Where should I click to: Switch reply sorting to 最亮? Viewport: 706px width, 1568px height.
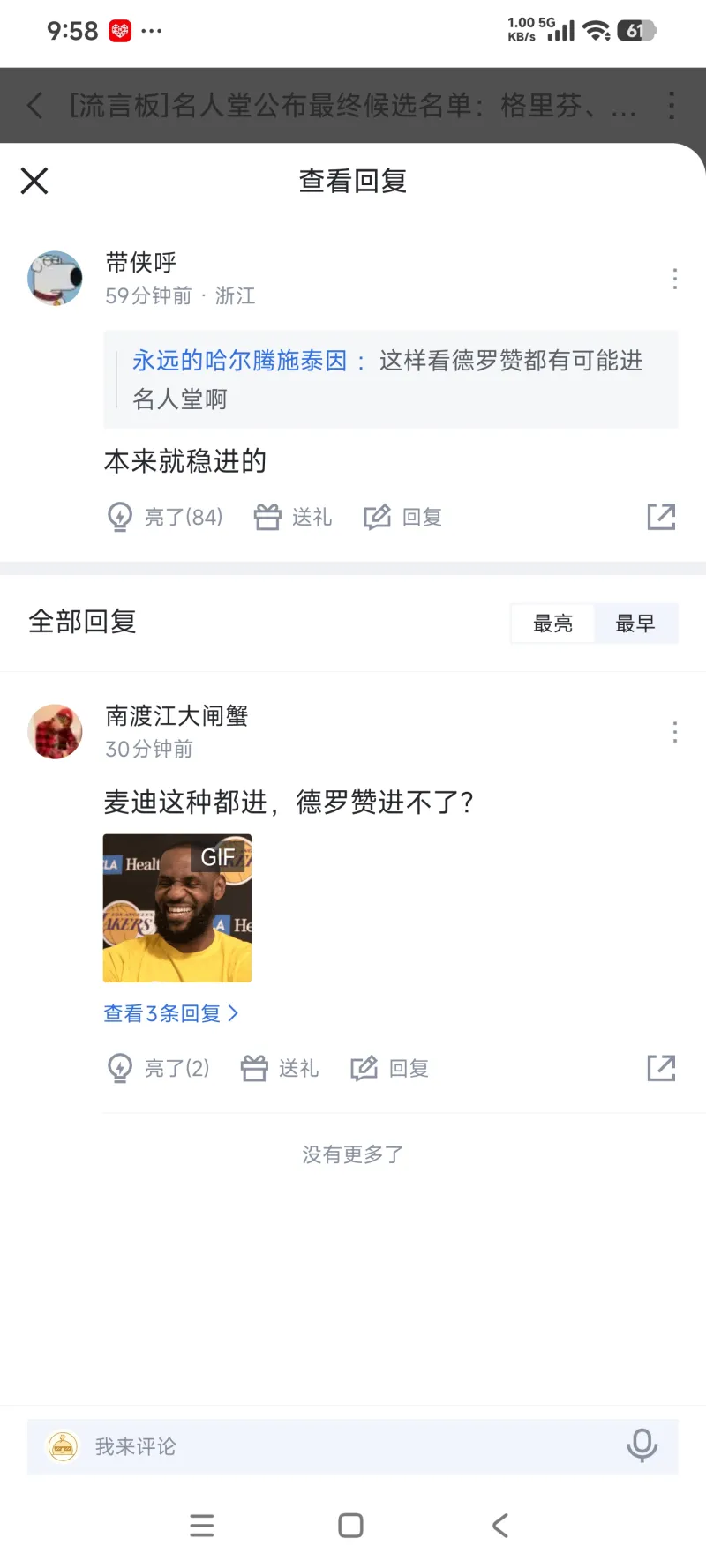tap(552, 623)
